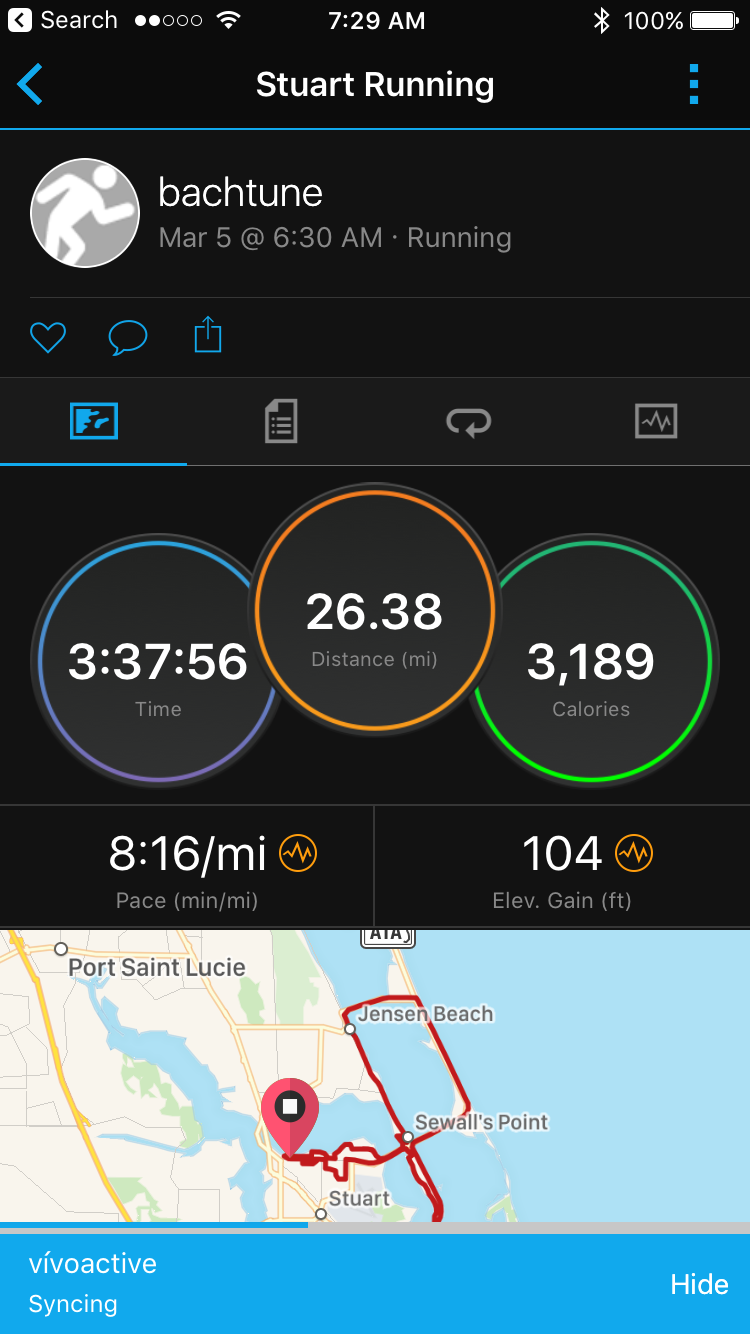Screen dimensions: 750x1334
Task: Switch to the activity details tab
Action: (x=281, y=421)
